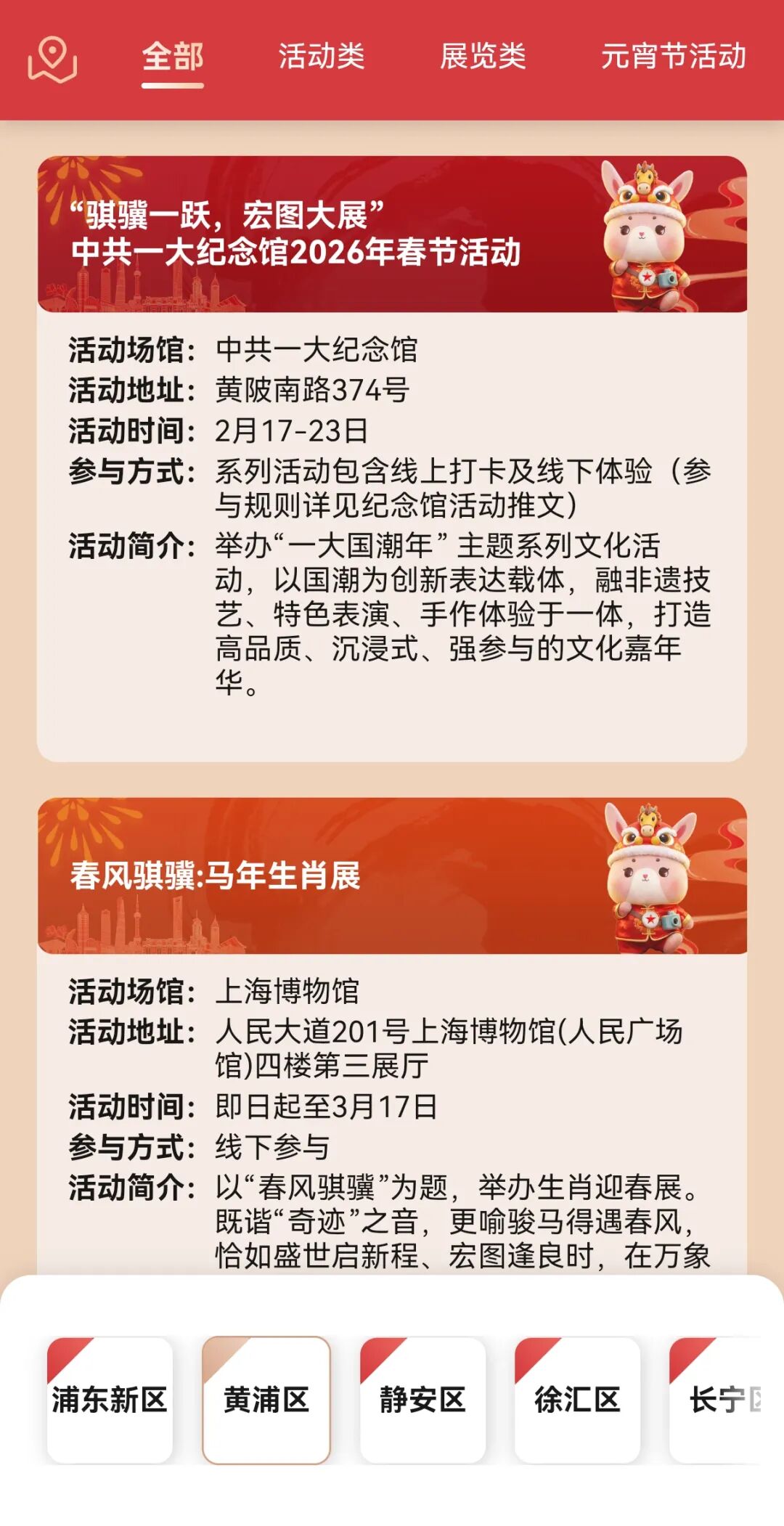Select the 浦东新区 district chip
Image resolution: width=784 pixels, height=1526 pixels.
click(110, 1399)
